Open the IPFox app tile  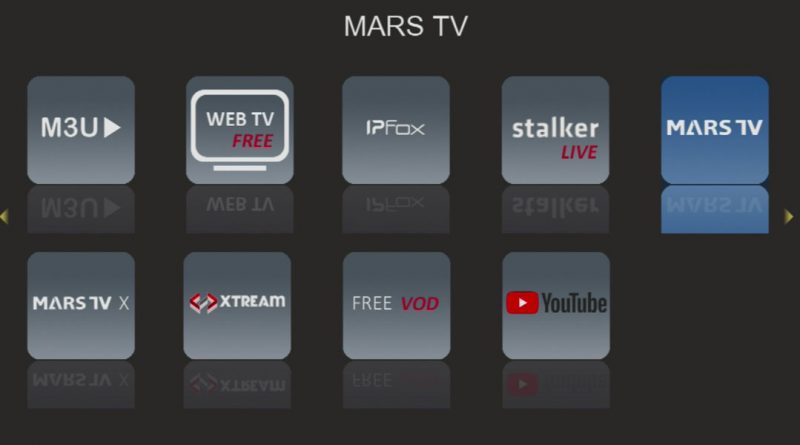[396, 130]
